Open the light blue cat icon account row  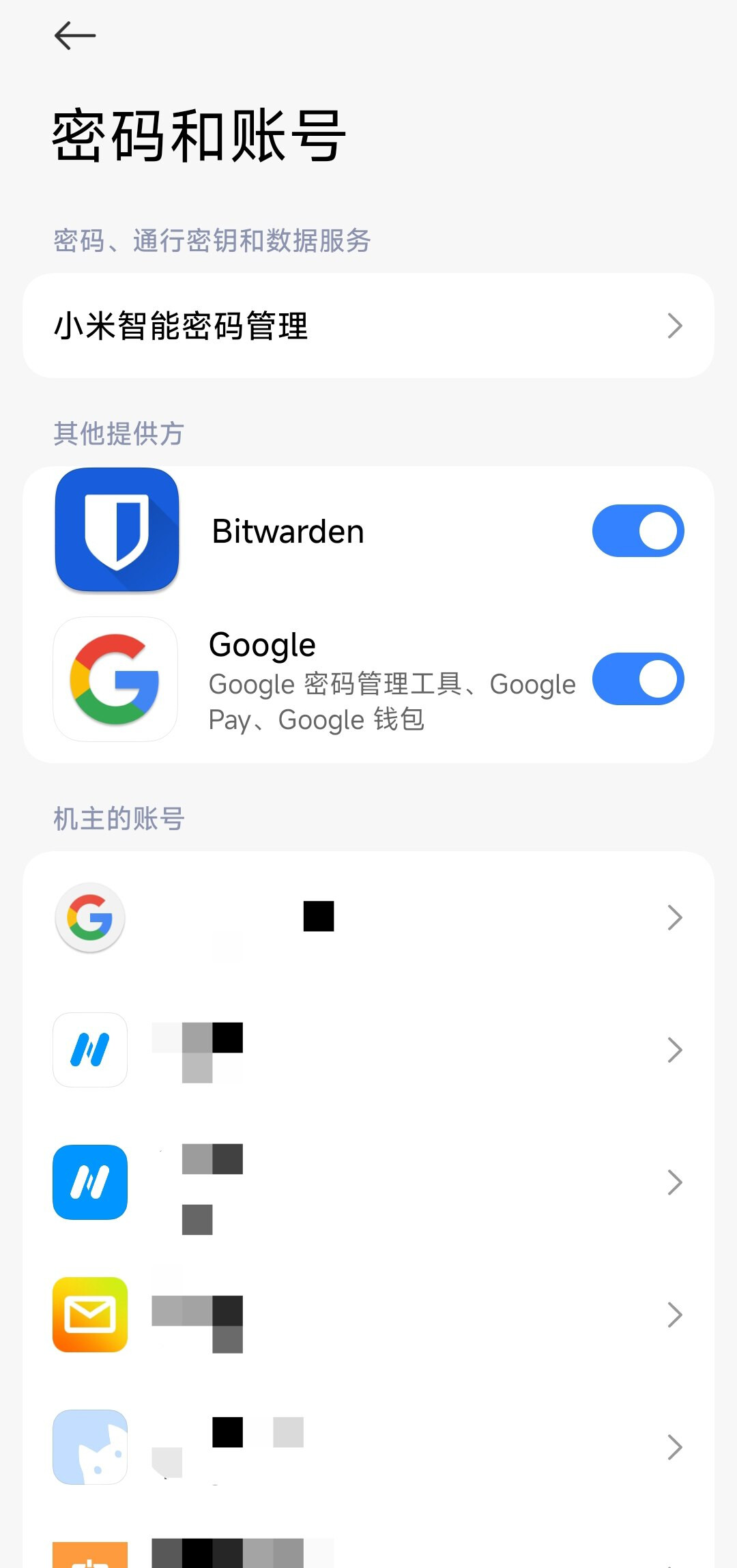(369, 1447)
